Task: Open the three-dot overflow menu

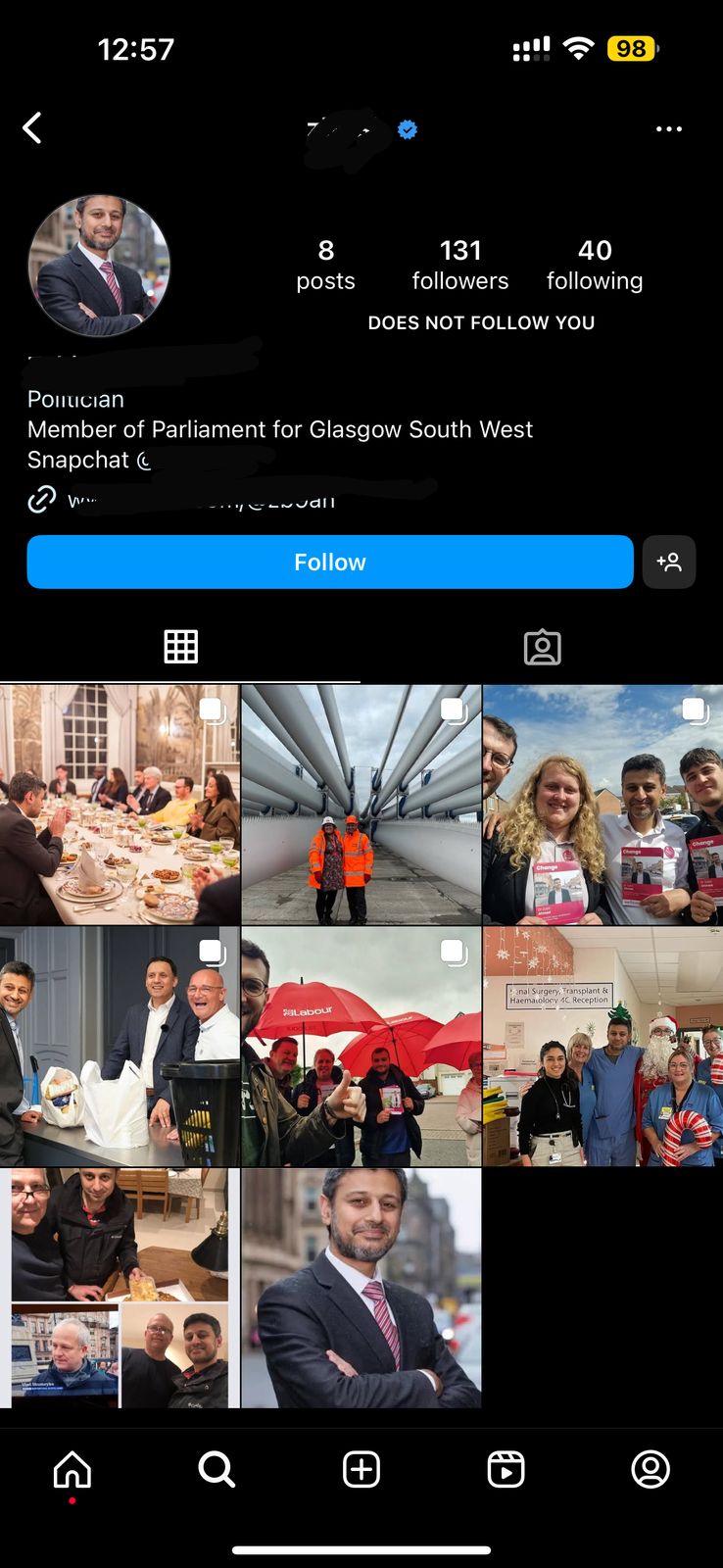Action: click(669, 128)
